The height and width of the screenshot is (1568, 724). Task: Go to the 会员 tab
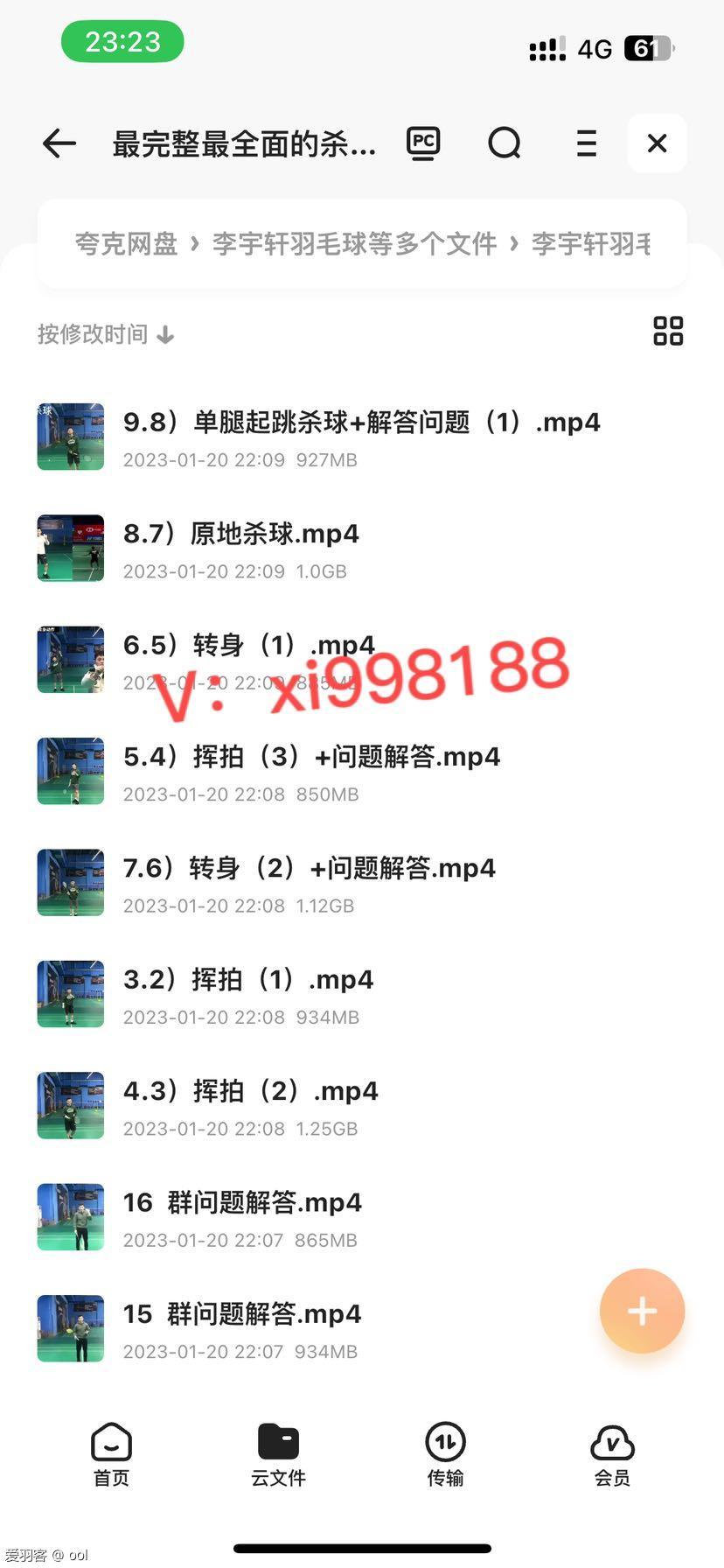click(x=612, y=1454)
